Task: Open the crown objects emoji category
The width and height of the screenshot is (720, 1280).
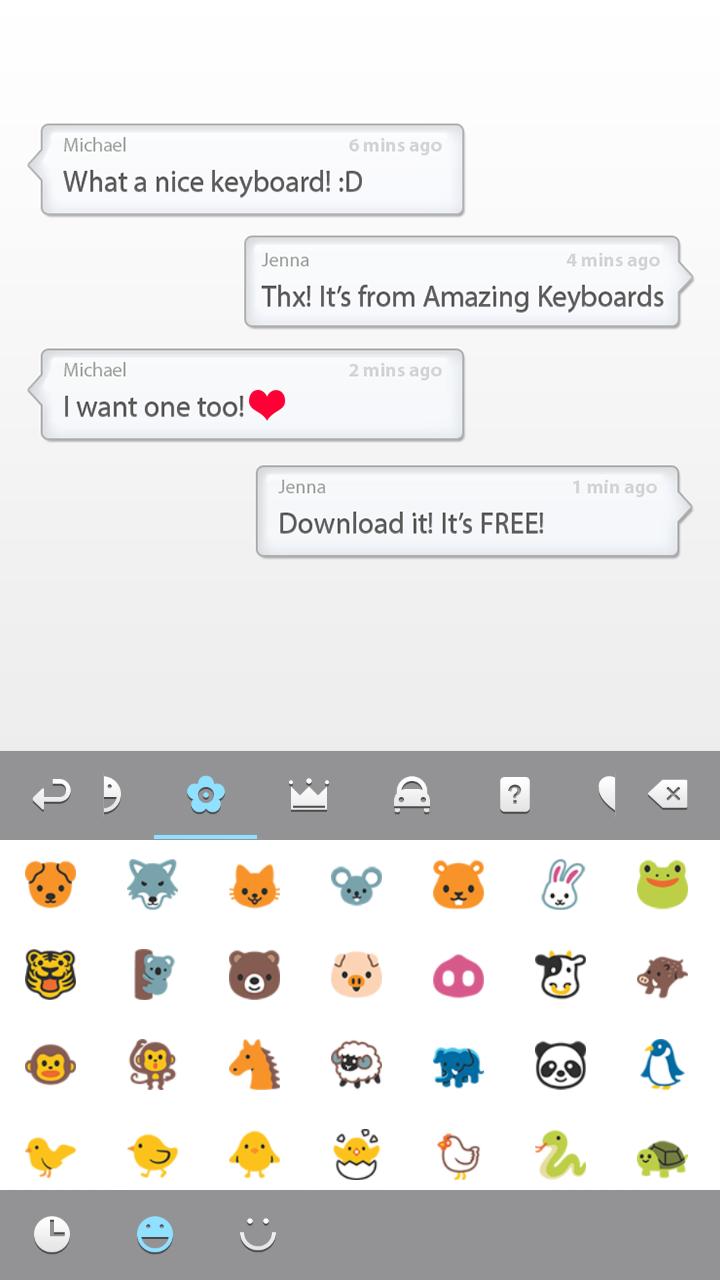Action: [x=309, y=795]
